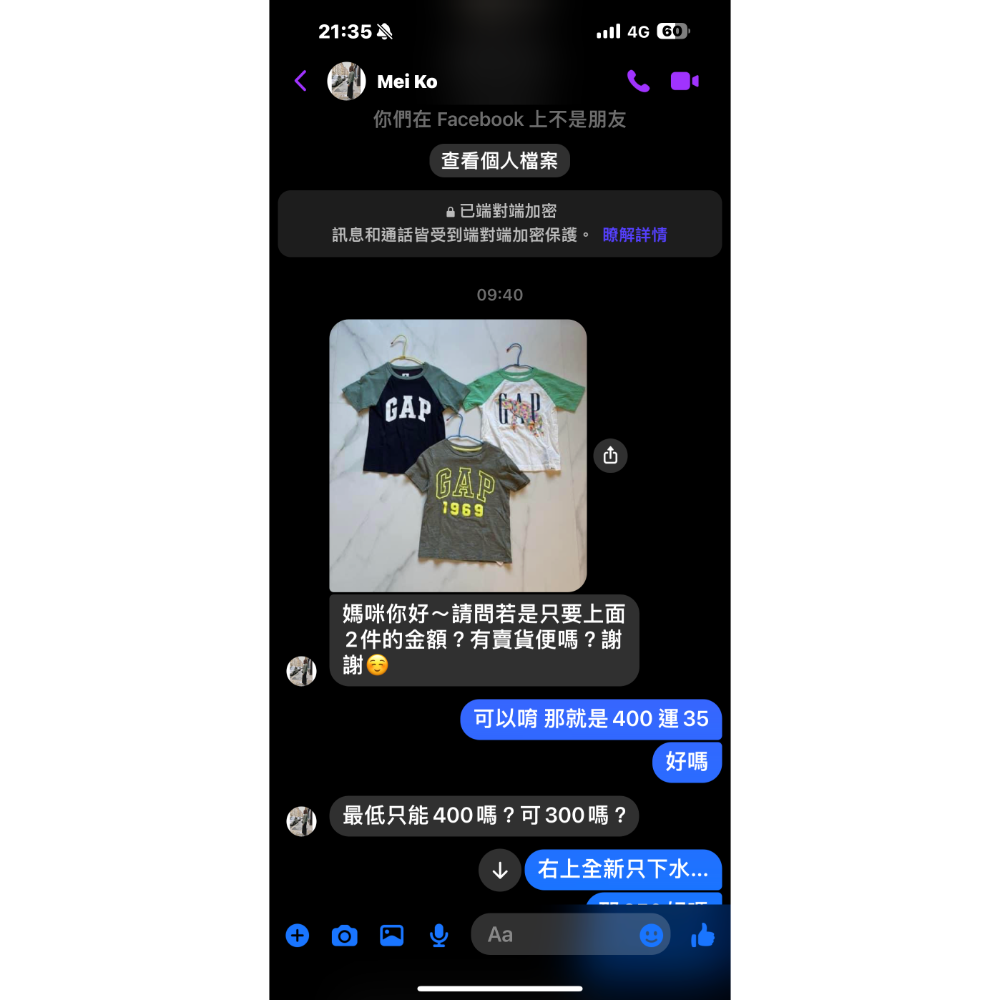Open the camera from the composer
This screenshot has height=1000, width=1000.
click(344, 935)
